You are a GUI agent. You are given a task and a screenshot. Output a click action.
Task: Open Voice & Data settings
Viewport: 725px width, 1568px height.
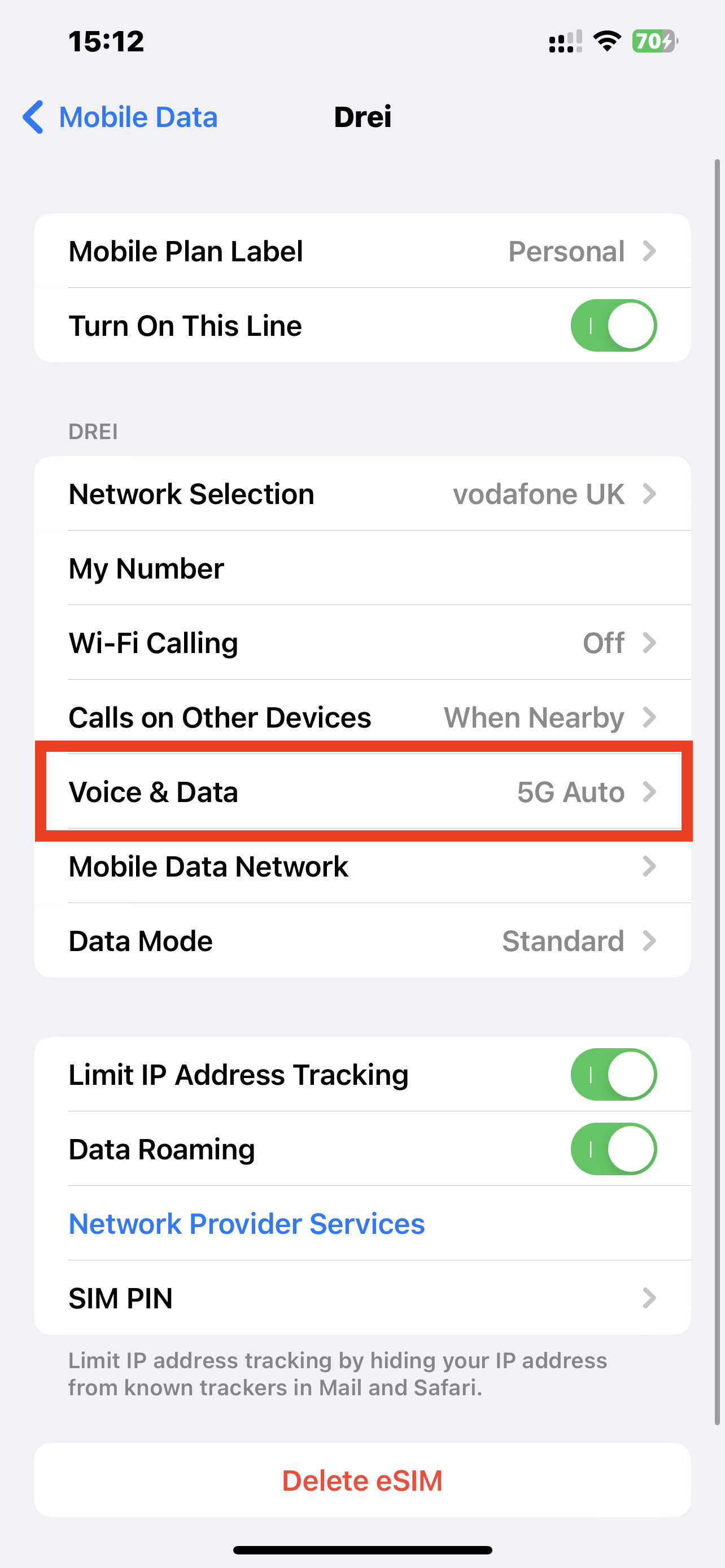point(362,792)
